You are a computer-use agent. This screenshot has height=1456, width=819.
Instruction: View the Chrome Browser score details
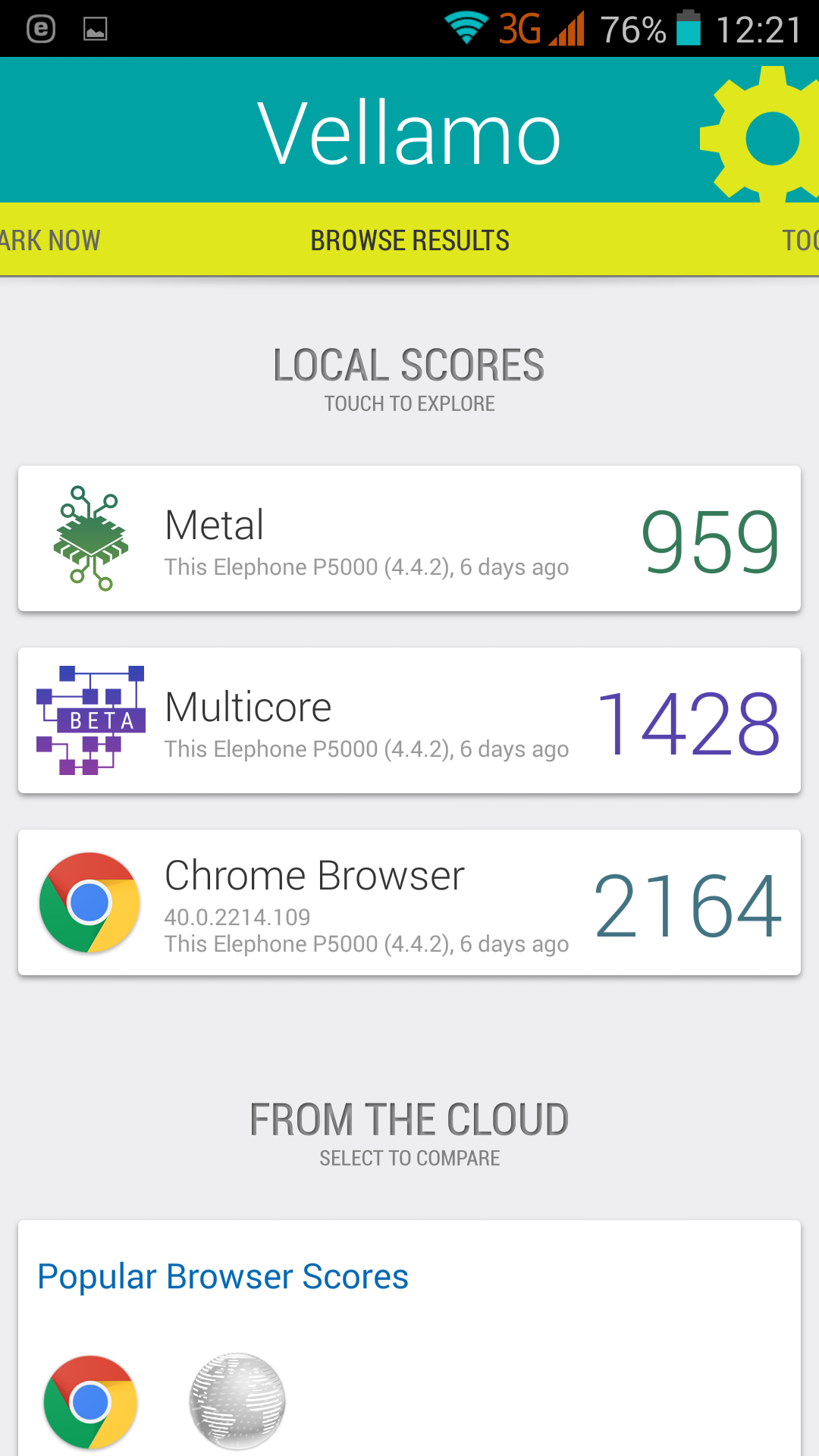[409, 902]
